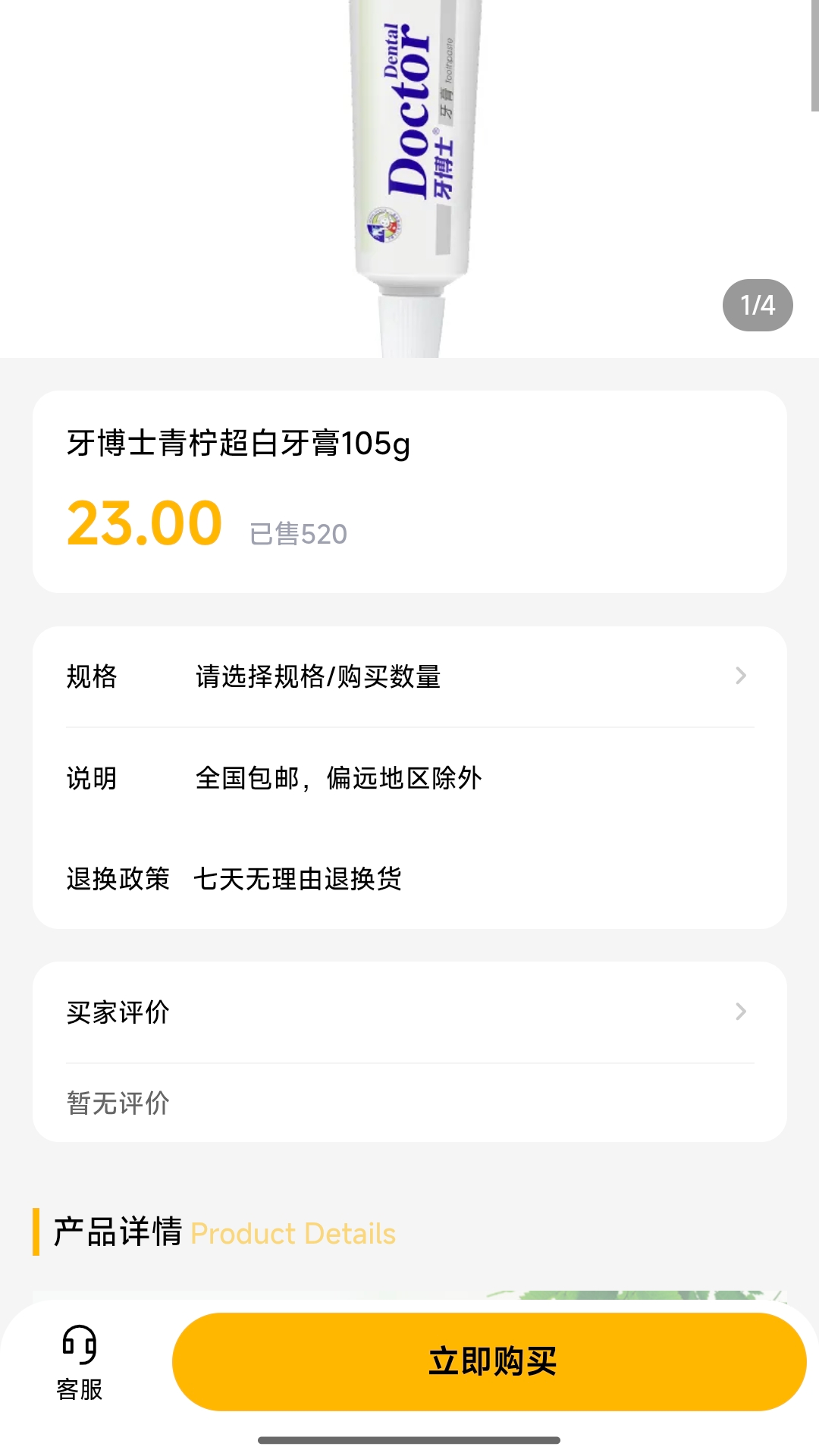The height and width of the screenshot is (1456, 819).
Task: Tap the yellow accent bar beside 产品详情
Action: click(x=35, y=1232)
